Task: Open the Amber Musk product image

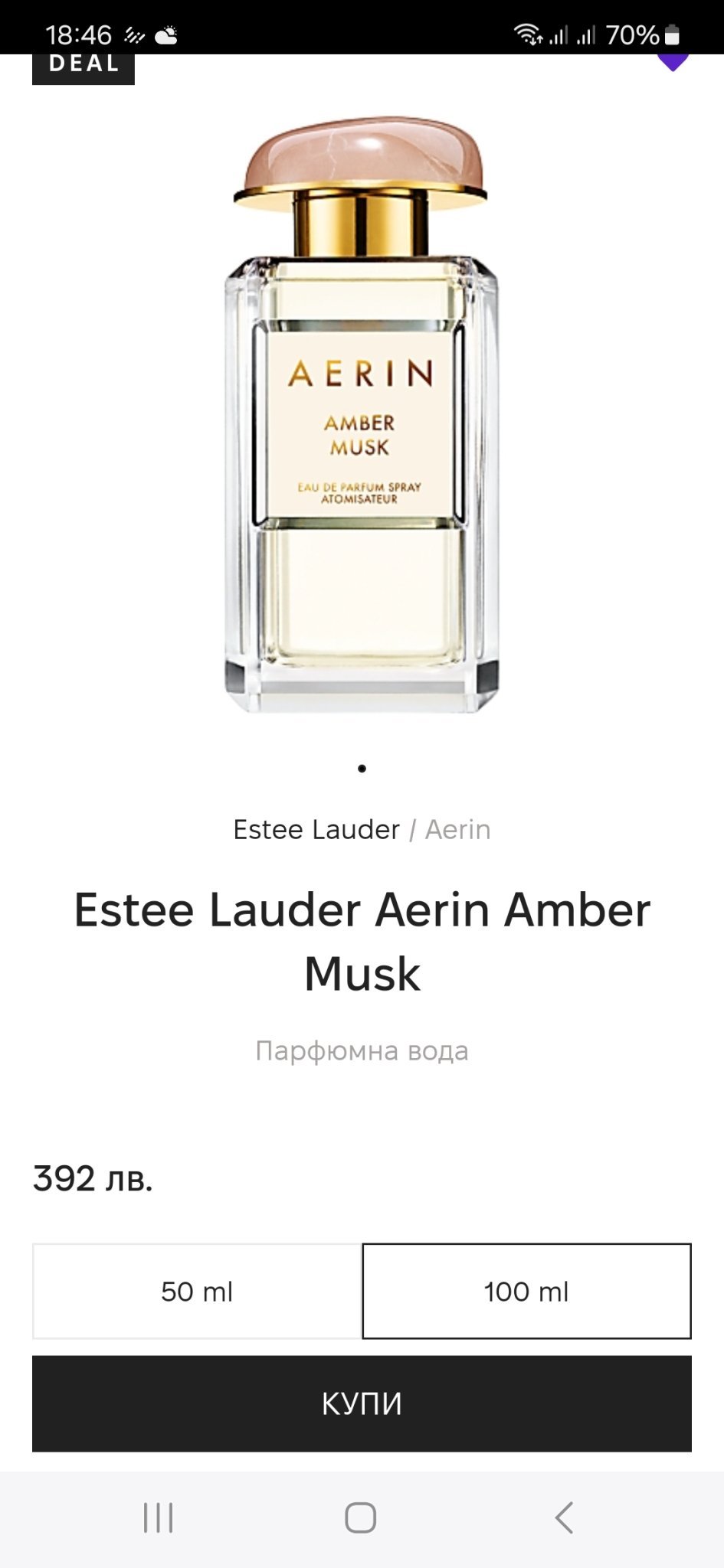Action: [362, 413]
